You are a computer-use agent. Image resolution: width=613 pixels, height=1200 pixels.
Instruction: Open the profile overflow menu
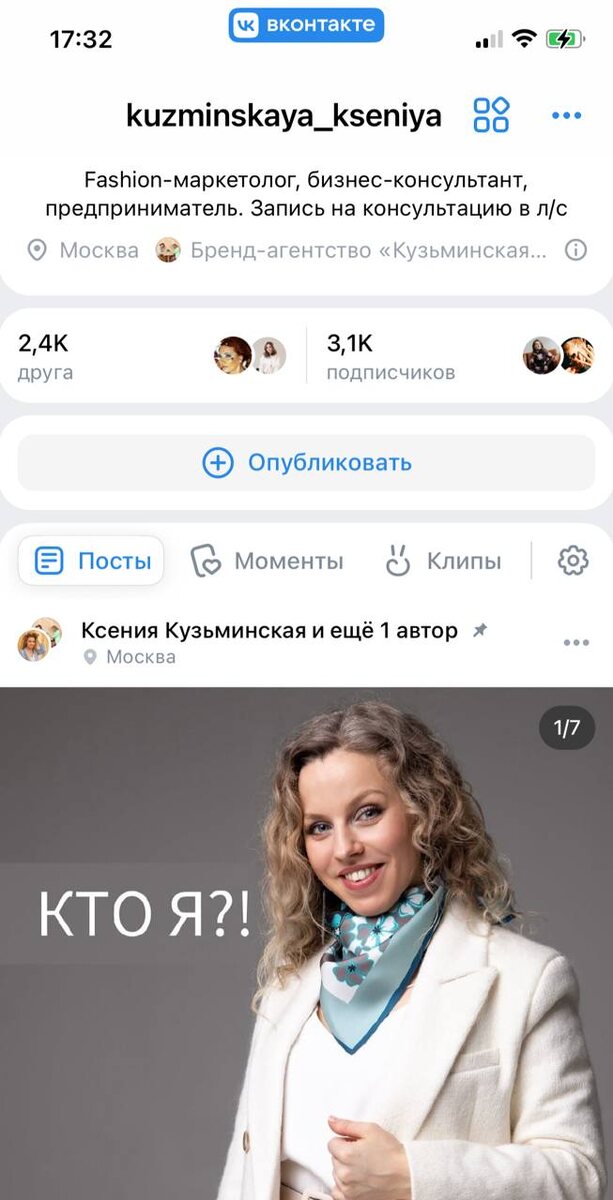(x=566, y=116)
